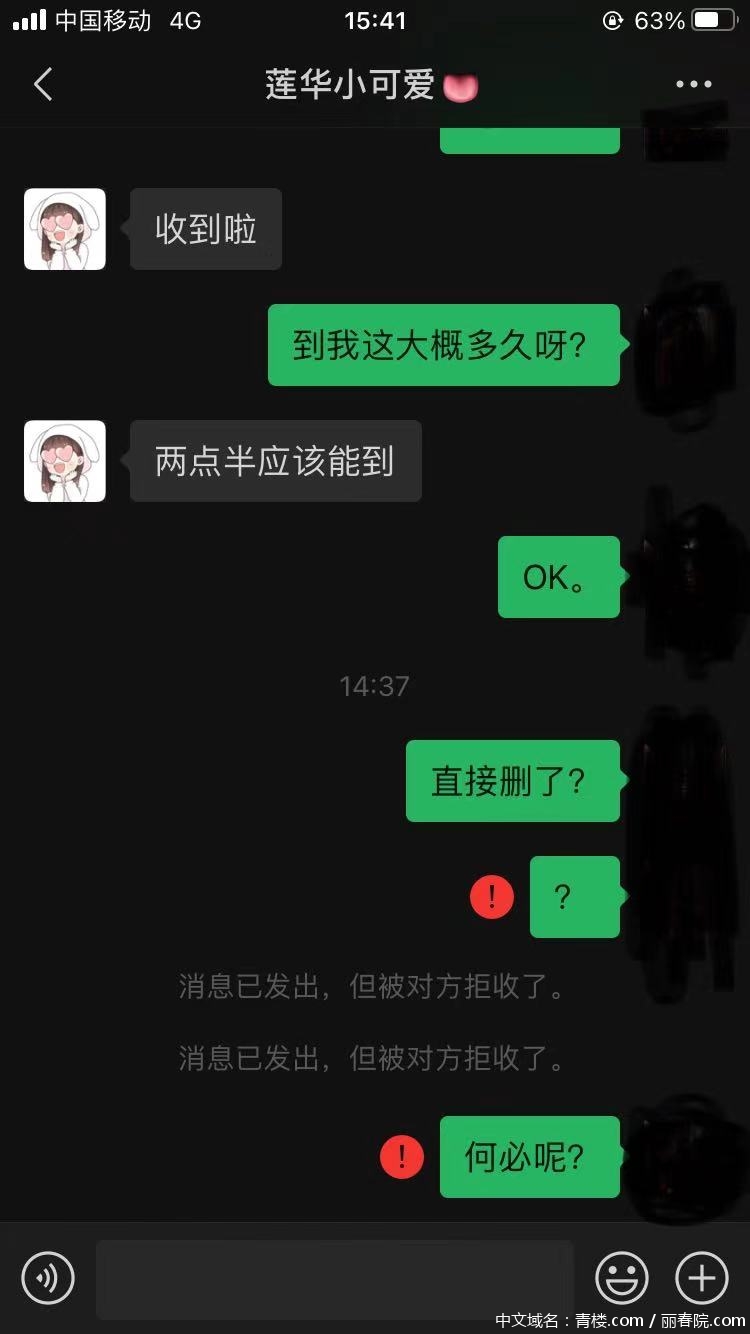This screenshot has height=1334, width=750.
Task: Switch to voice message input
Action: pyautogui.click(x=48, y=1278)
